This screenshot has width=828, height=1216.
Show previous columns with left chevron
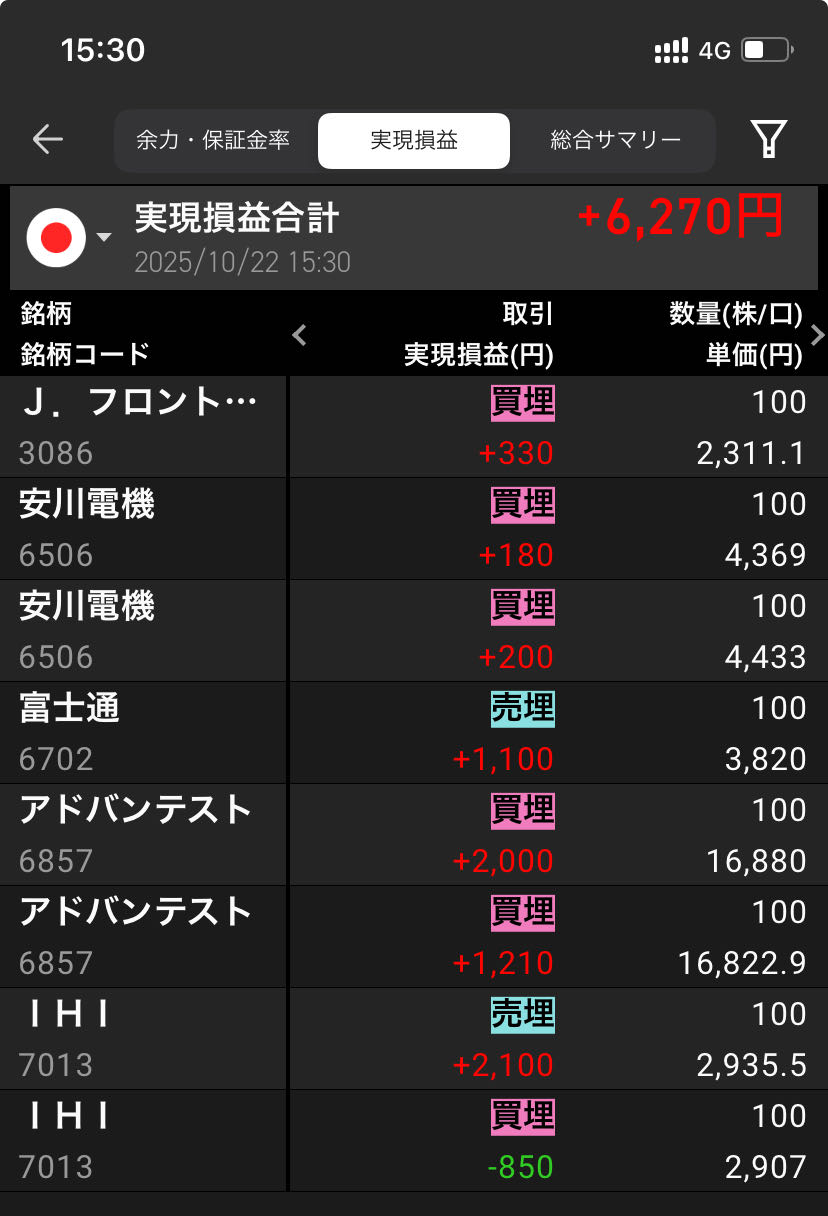click(299, 335)
